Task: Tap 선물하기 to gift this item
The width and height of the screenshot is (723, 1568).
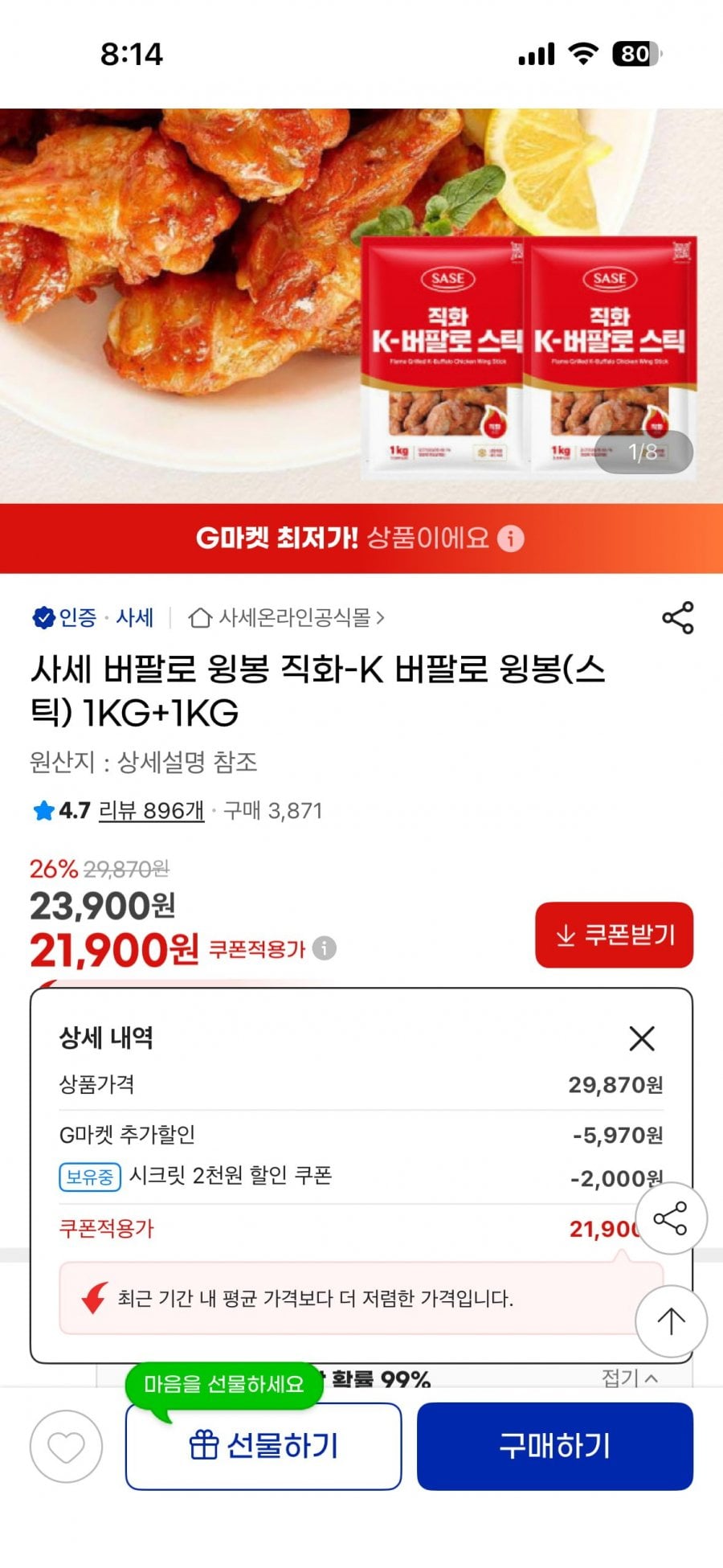Action: pyautogui.click(x=263, y=1446)
